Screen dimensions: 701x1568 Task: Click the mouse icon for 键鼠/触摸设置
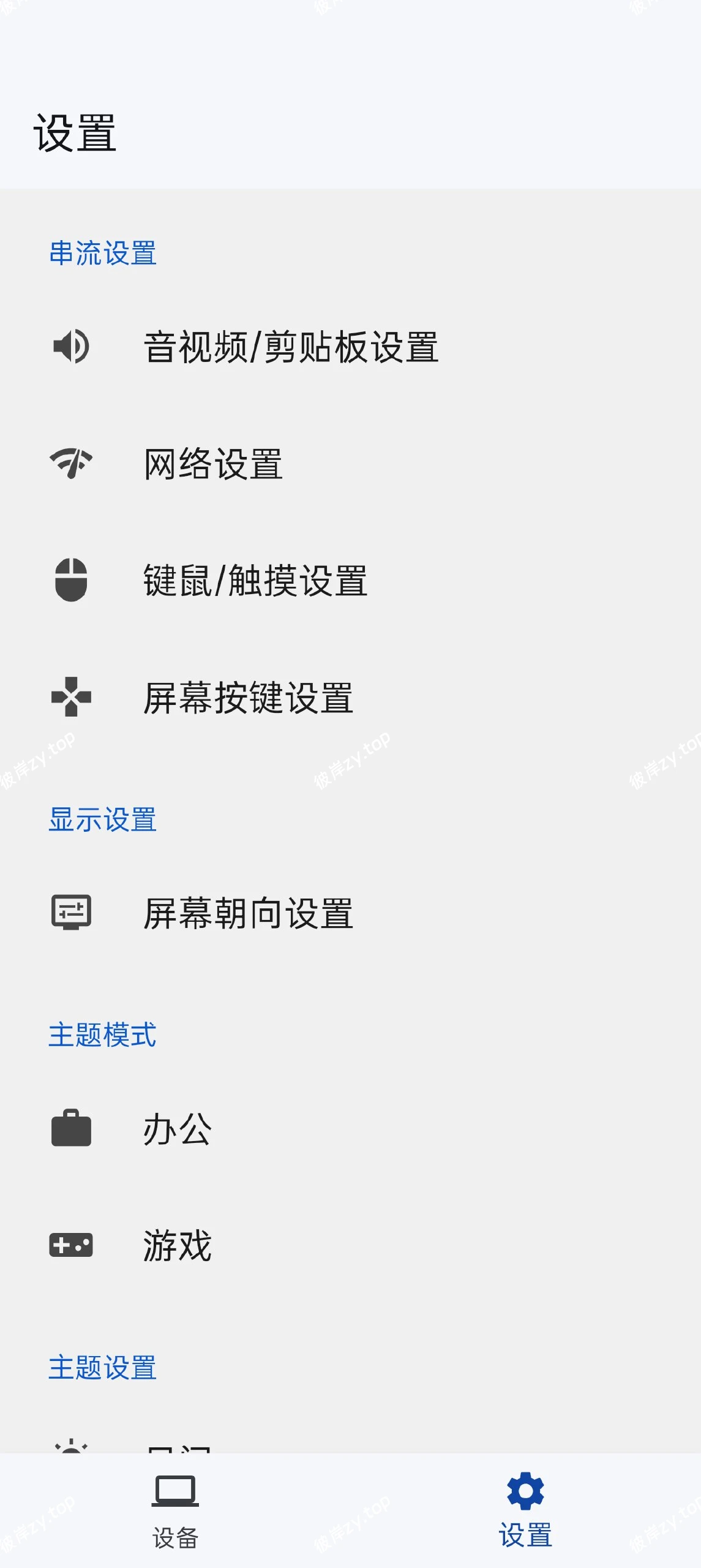coord(72,582)
